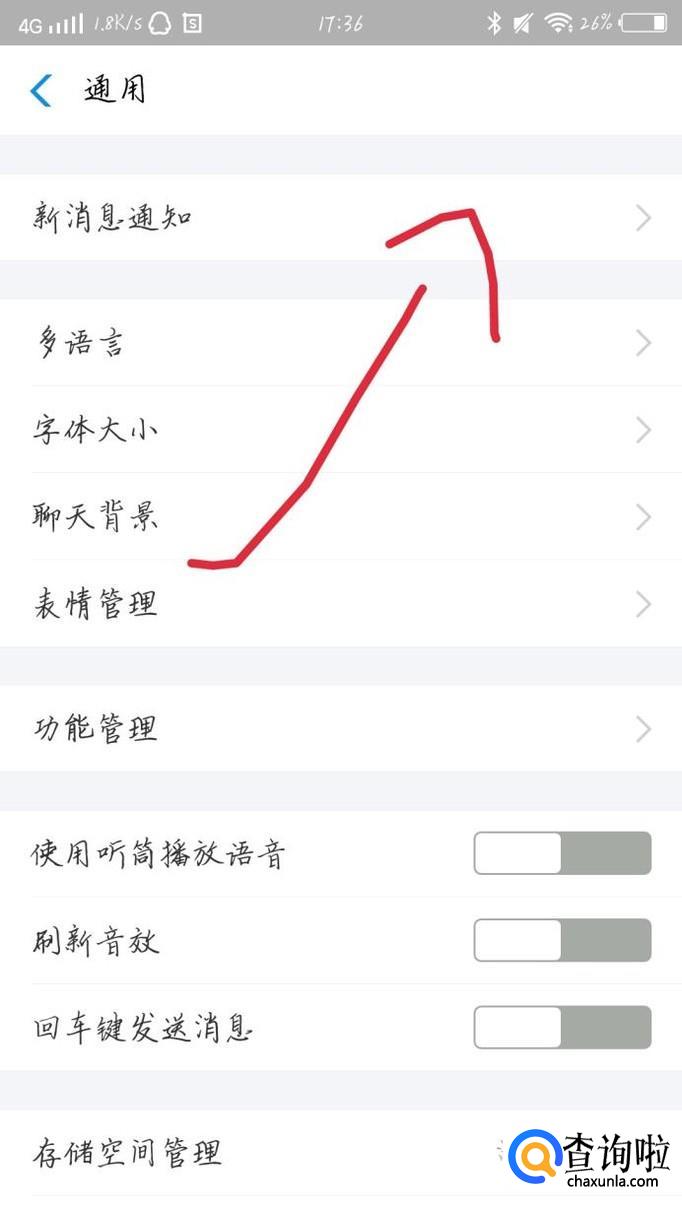
Task: Go back from 通用 settings
Action: [x=41, y=90]
